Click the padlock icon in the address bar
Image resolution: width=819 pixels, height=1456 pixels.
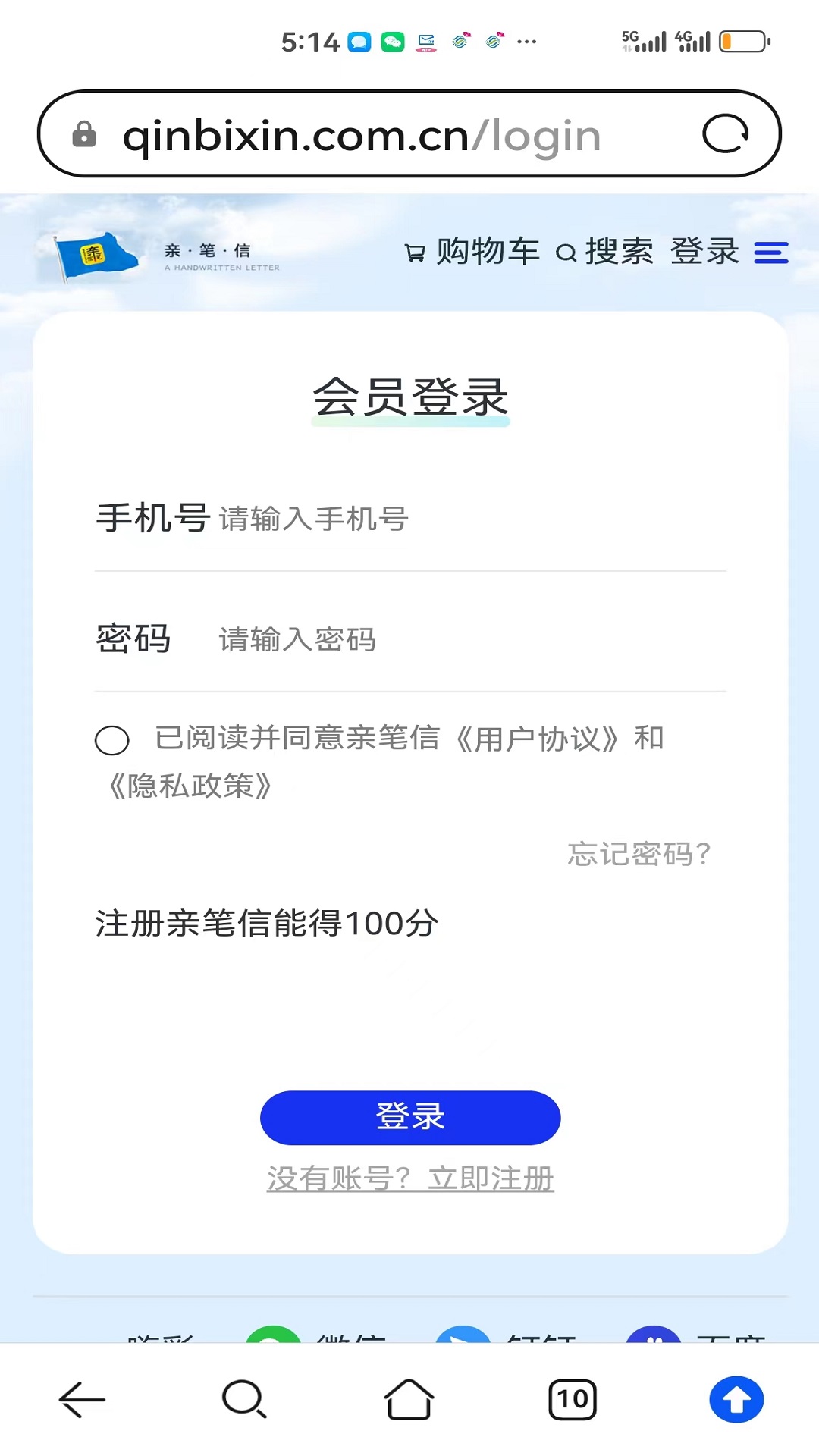point(85,133)
